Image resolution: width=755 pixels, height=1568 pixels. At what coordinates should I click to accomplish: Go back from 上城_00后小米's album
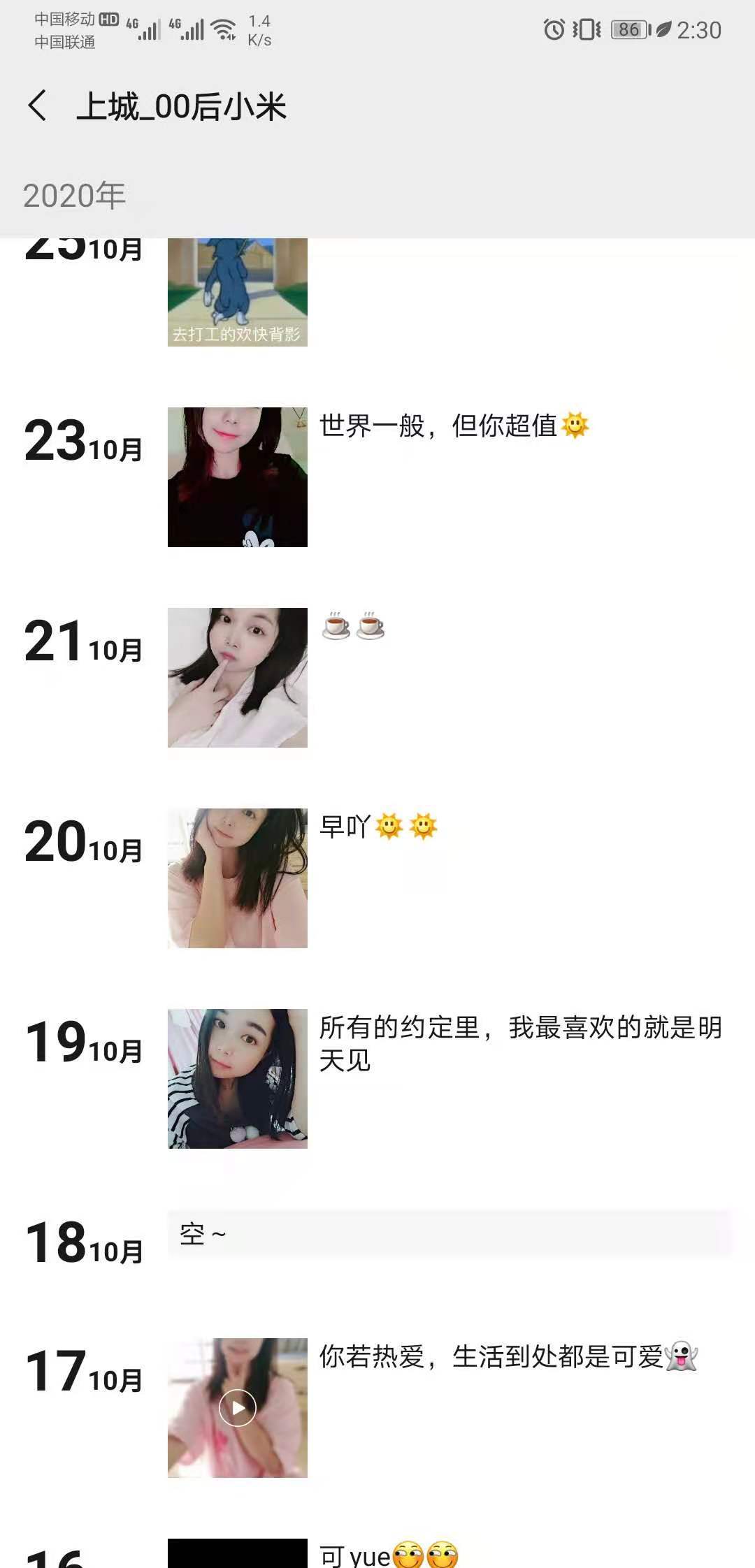click(38, 106)
